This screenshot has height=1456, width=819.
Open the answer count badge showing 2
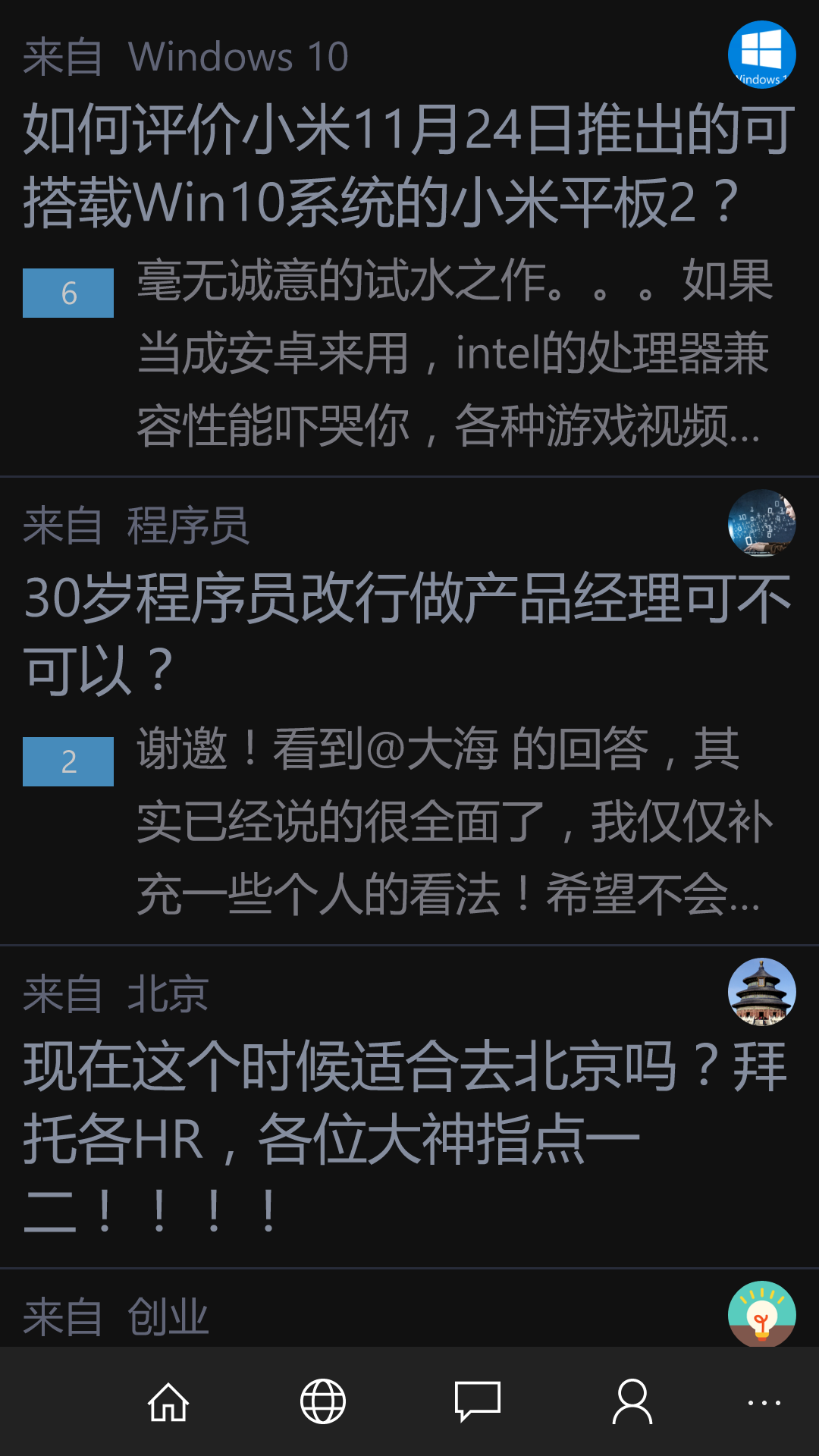[67, 762]
